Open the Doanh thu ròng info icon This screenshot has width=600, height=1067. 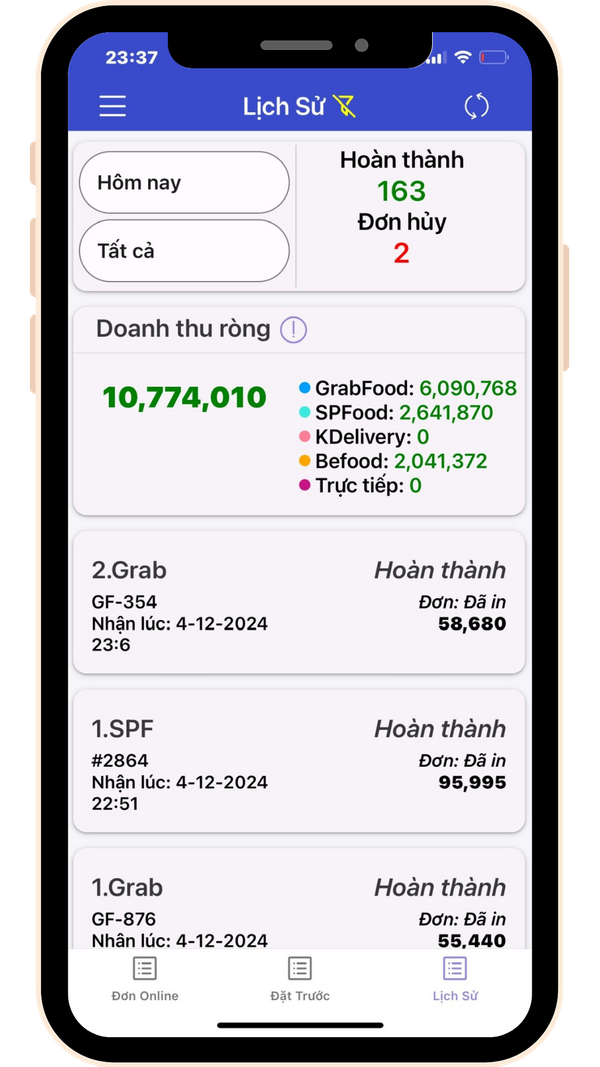pyautogui.click(x=293, y=329)
